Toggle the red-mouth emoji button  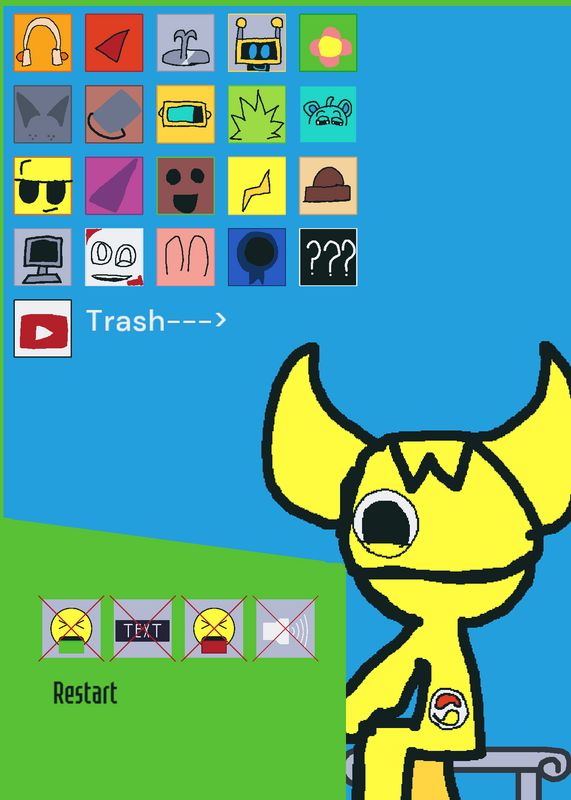pos(214,629)
